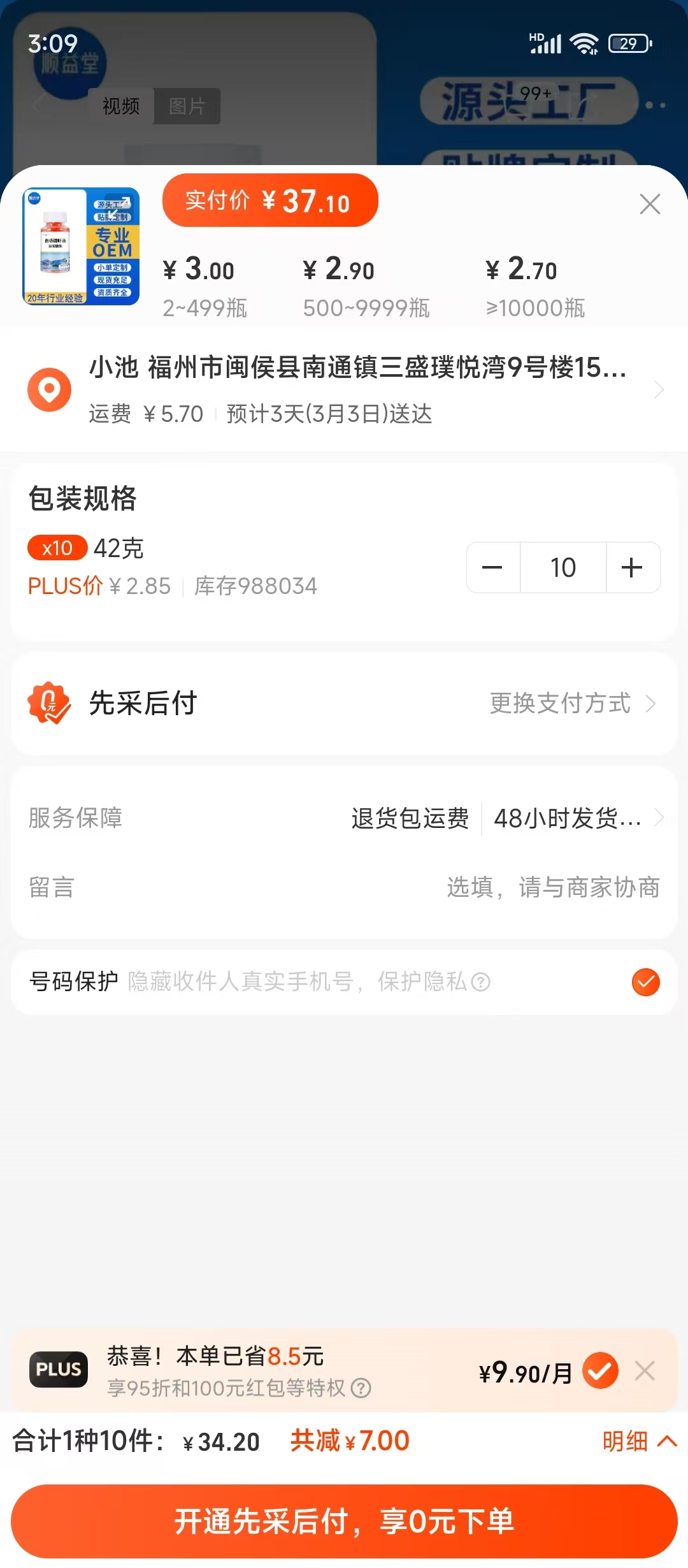The image size is (688, 1568).
Task: Open the help icon for 号码保护
Action: (x=480, y=982)
